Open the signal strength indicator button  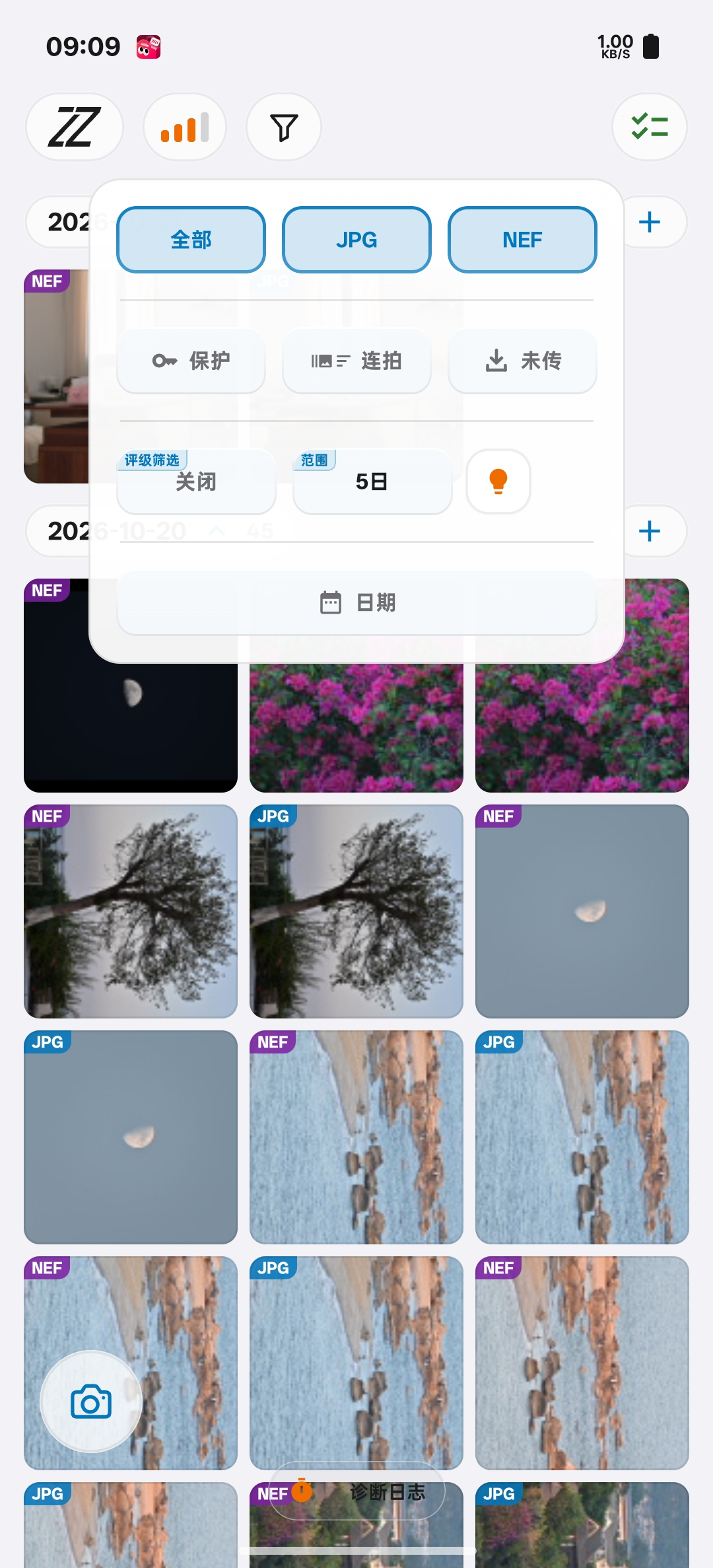pos(185,127)
